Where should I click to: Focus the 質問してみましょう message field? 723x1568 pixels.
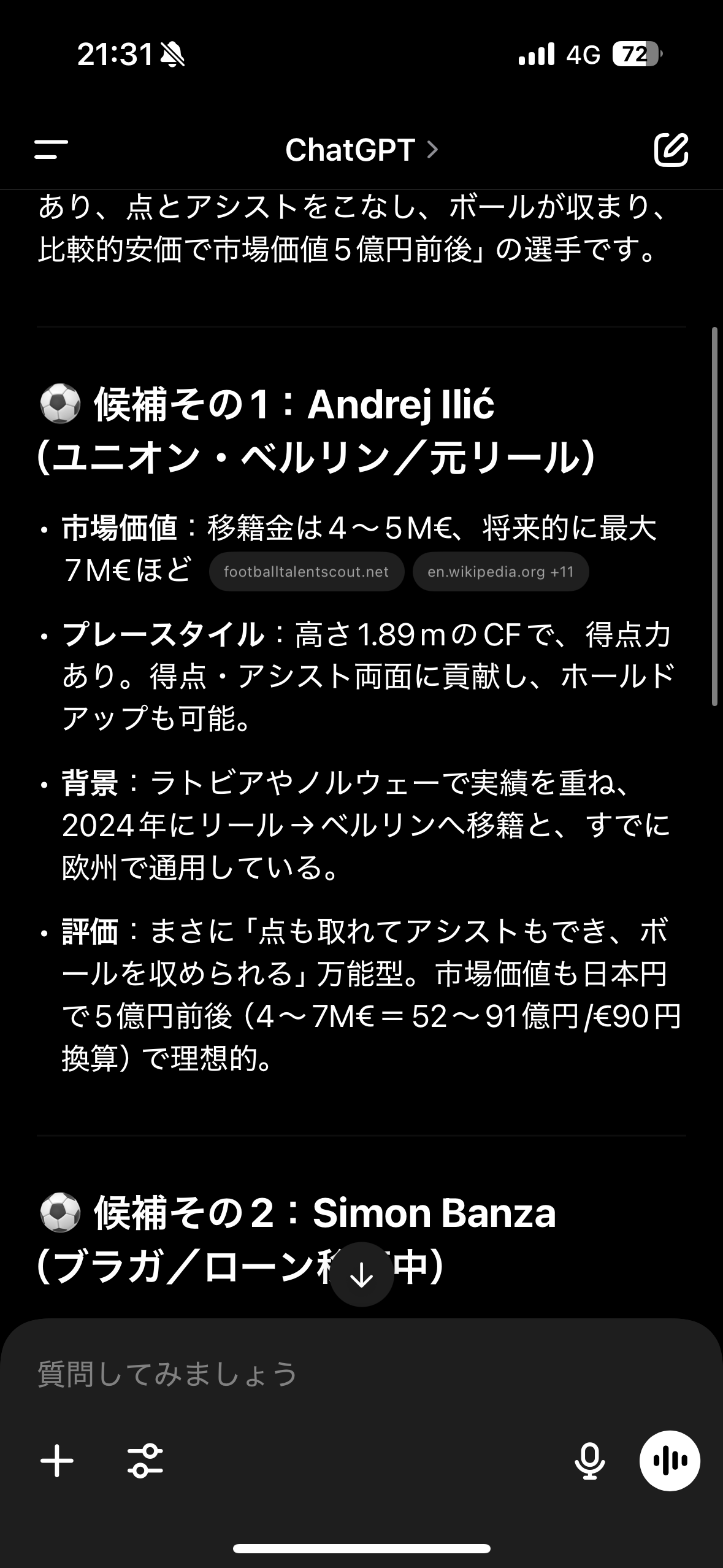tap(361, 1374)
